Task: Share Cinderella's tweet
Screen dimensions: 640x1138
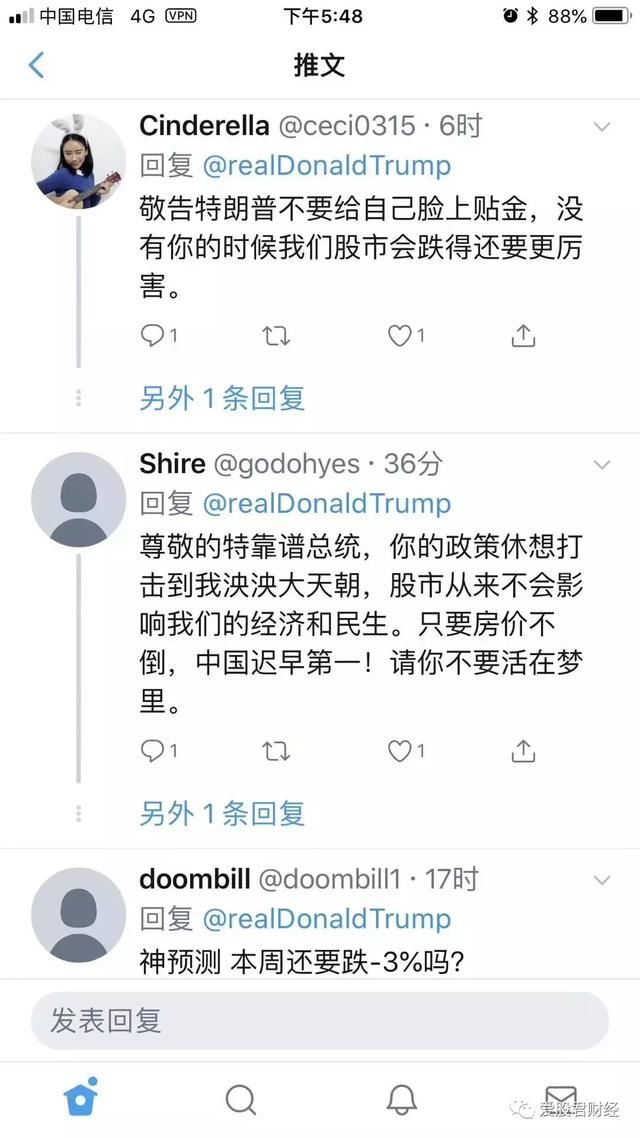Action: [x=523, y=336]
